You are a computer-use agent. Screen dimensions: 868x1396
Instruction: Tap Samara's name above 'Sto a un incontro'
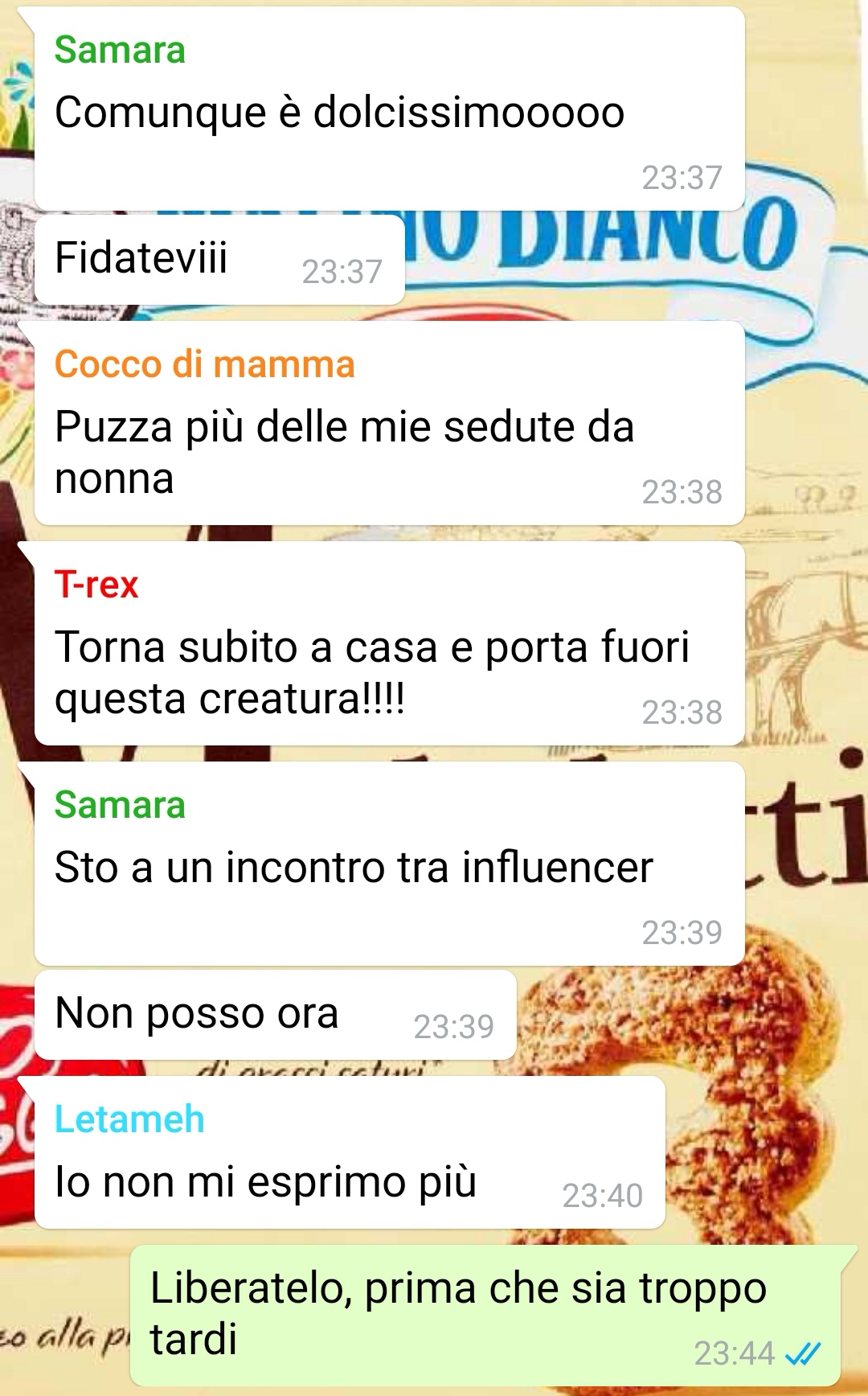pos(120,805)
